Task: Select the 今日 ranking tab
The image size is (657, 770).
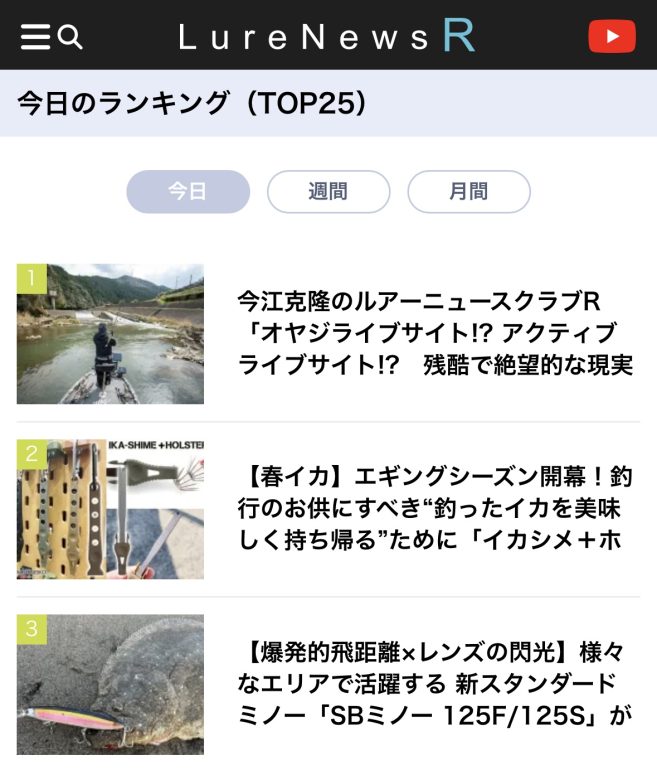Action: click(x=188, y=192)
